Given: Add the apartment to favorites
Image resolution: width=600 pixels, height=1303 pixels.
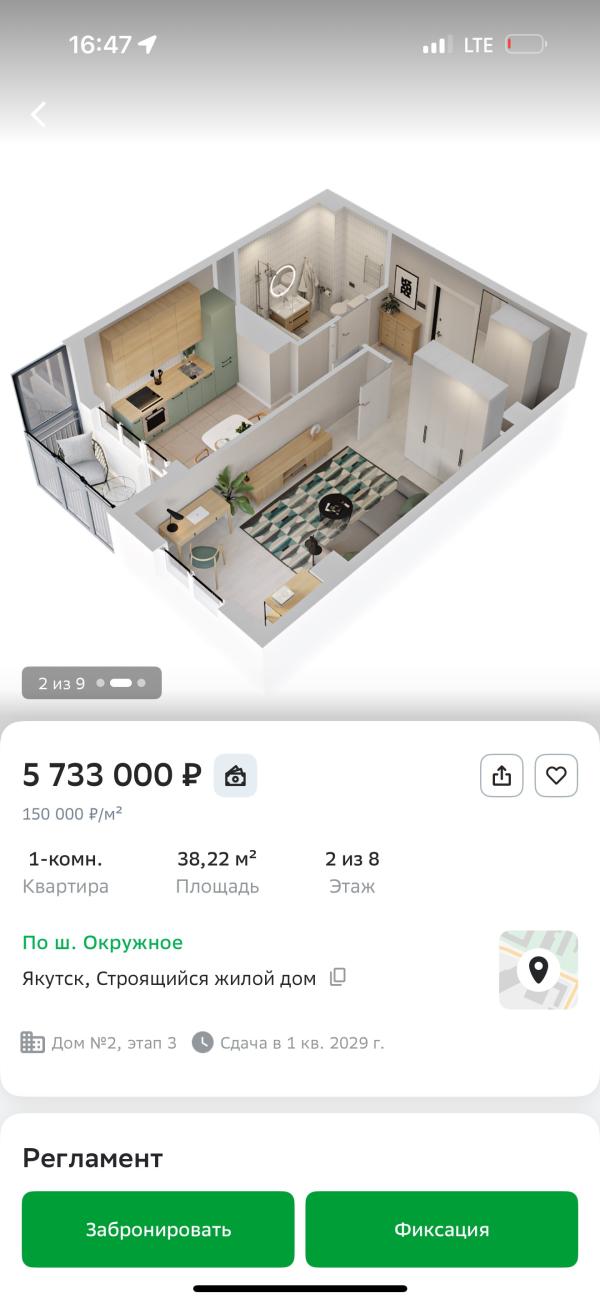Looking at the screenshot, I should point(556,775).
